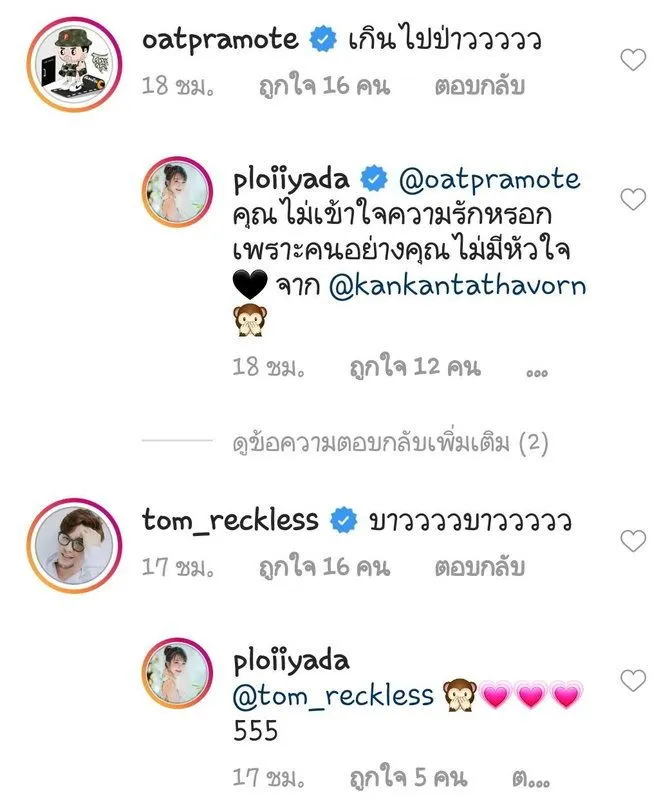
Task: Open the oatpramote username link
Action: click(x=220, y=40)
